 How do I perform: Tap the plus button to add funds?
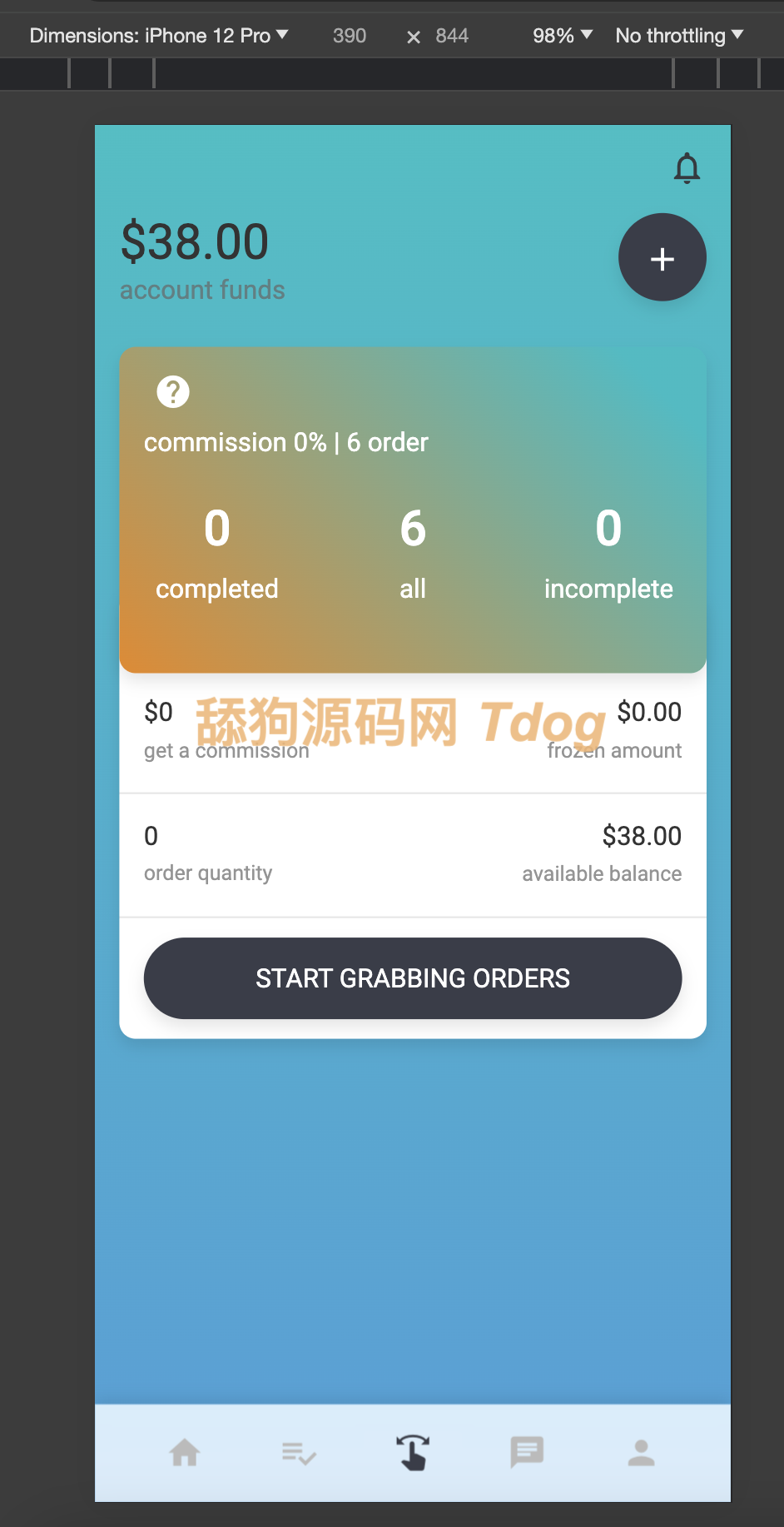[662, 258]
